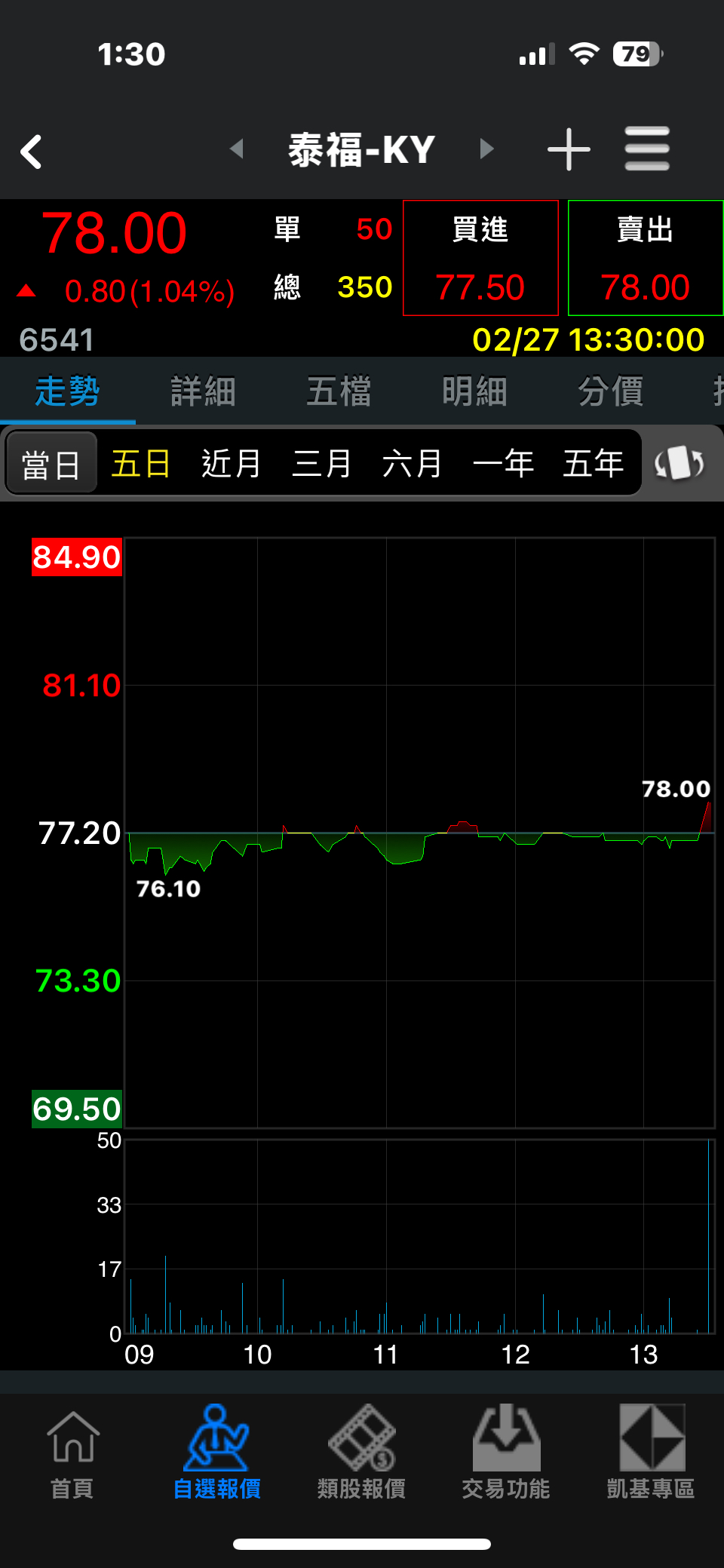Open the 五檔 order book tab
The height and width of the screenshot is (1568, 724).
pyautogui.click(x=339, y=391)
